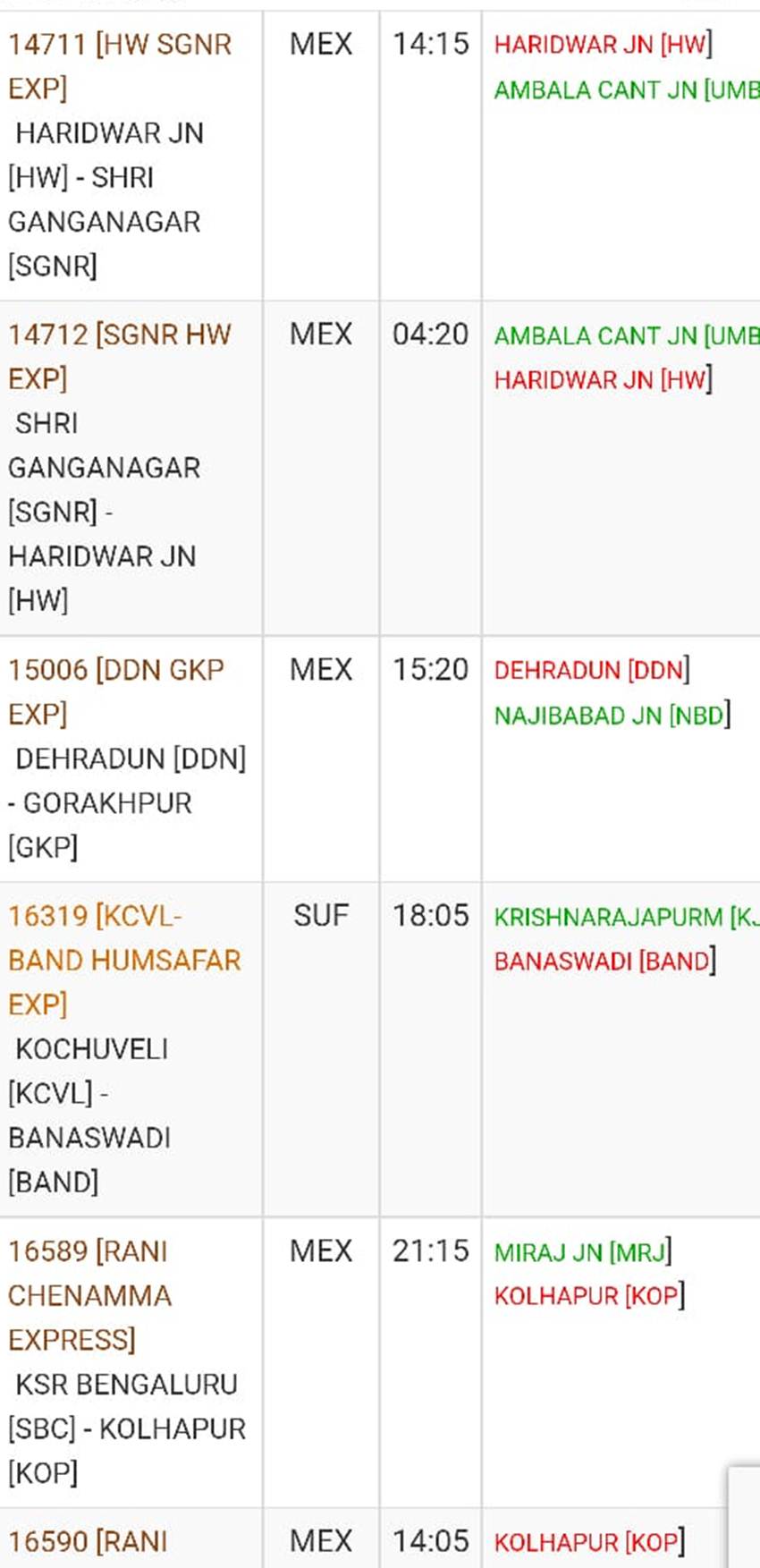The image size is (760, 1568).
Task: Open 16589 Rani Chenamma Express link
Action: tap(89, 1295)
